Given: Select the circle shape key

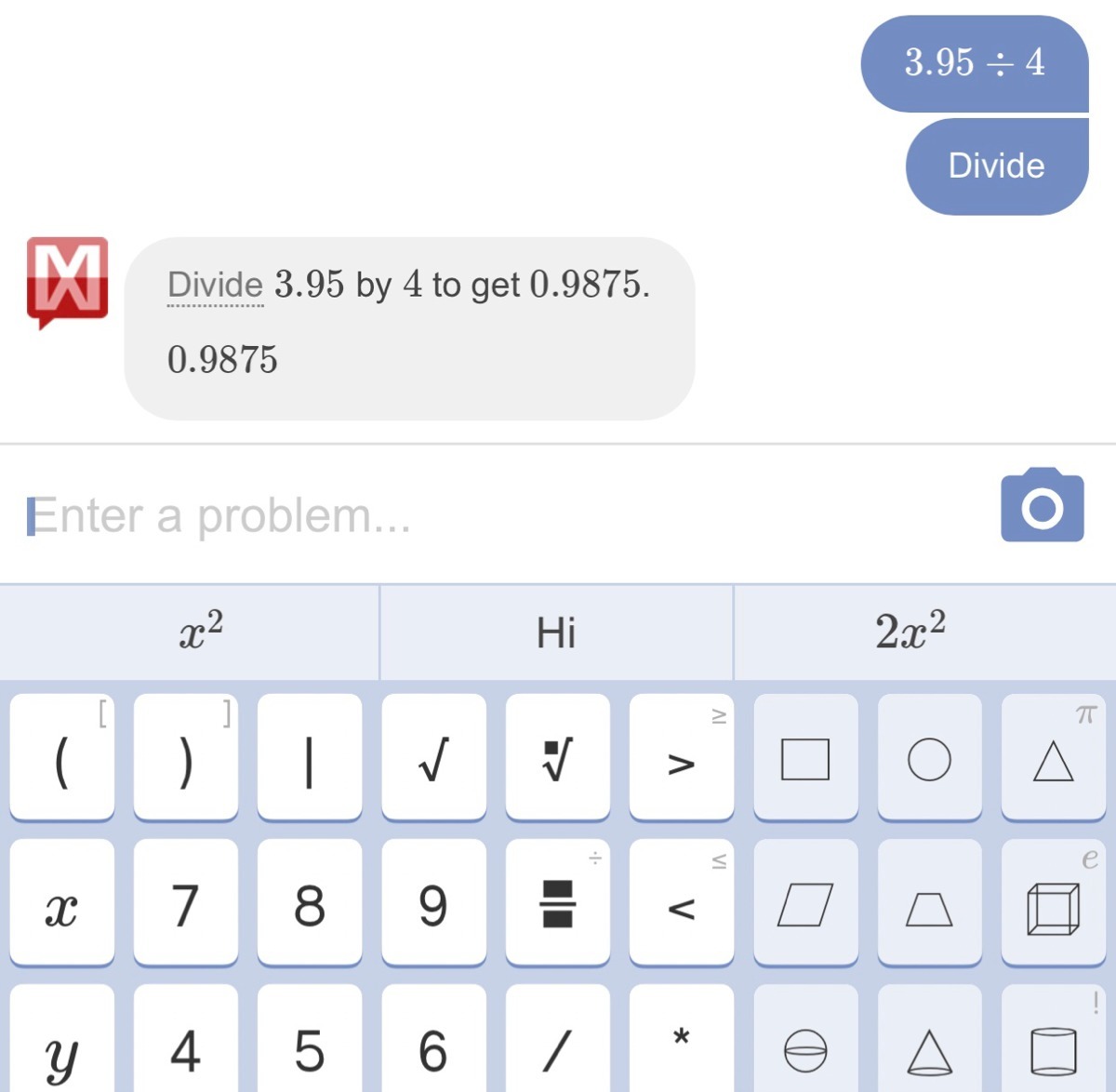Looking at the screenshot, I should tap(929, 757).
